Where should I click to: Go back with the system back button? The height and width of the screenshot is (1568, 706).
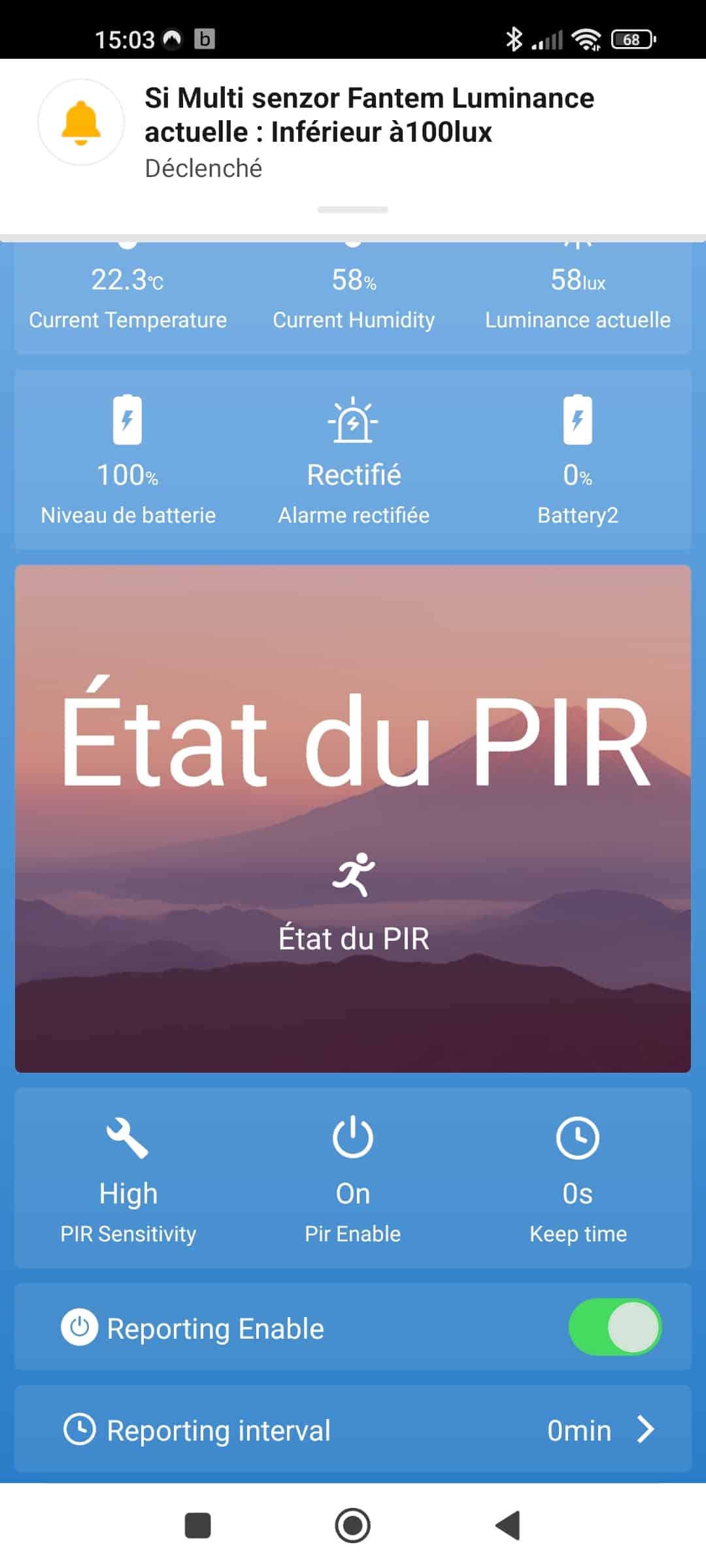point(508,1526)
